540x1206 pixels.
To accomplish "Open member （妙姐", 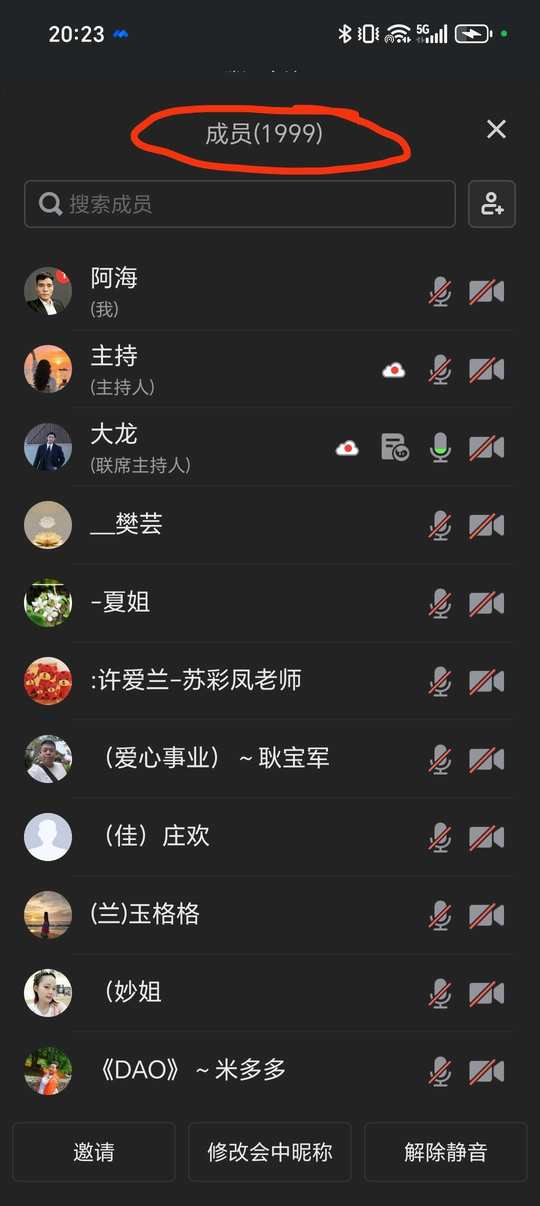I will pyautogui.click(x=270, y=994).
